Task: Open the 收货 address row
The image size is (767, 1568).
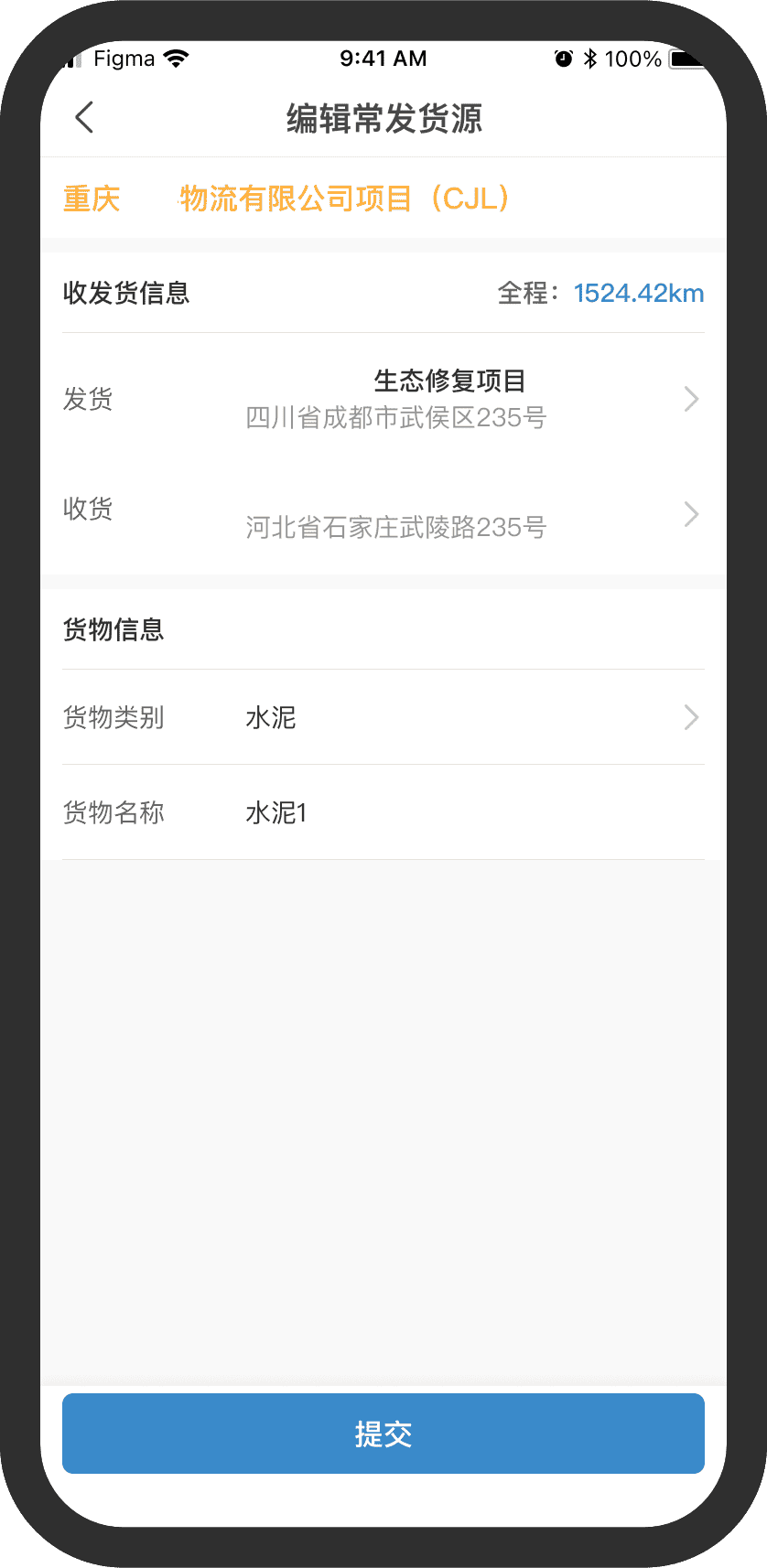Action: click(395, 514)
